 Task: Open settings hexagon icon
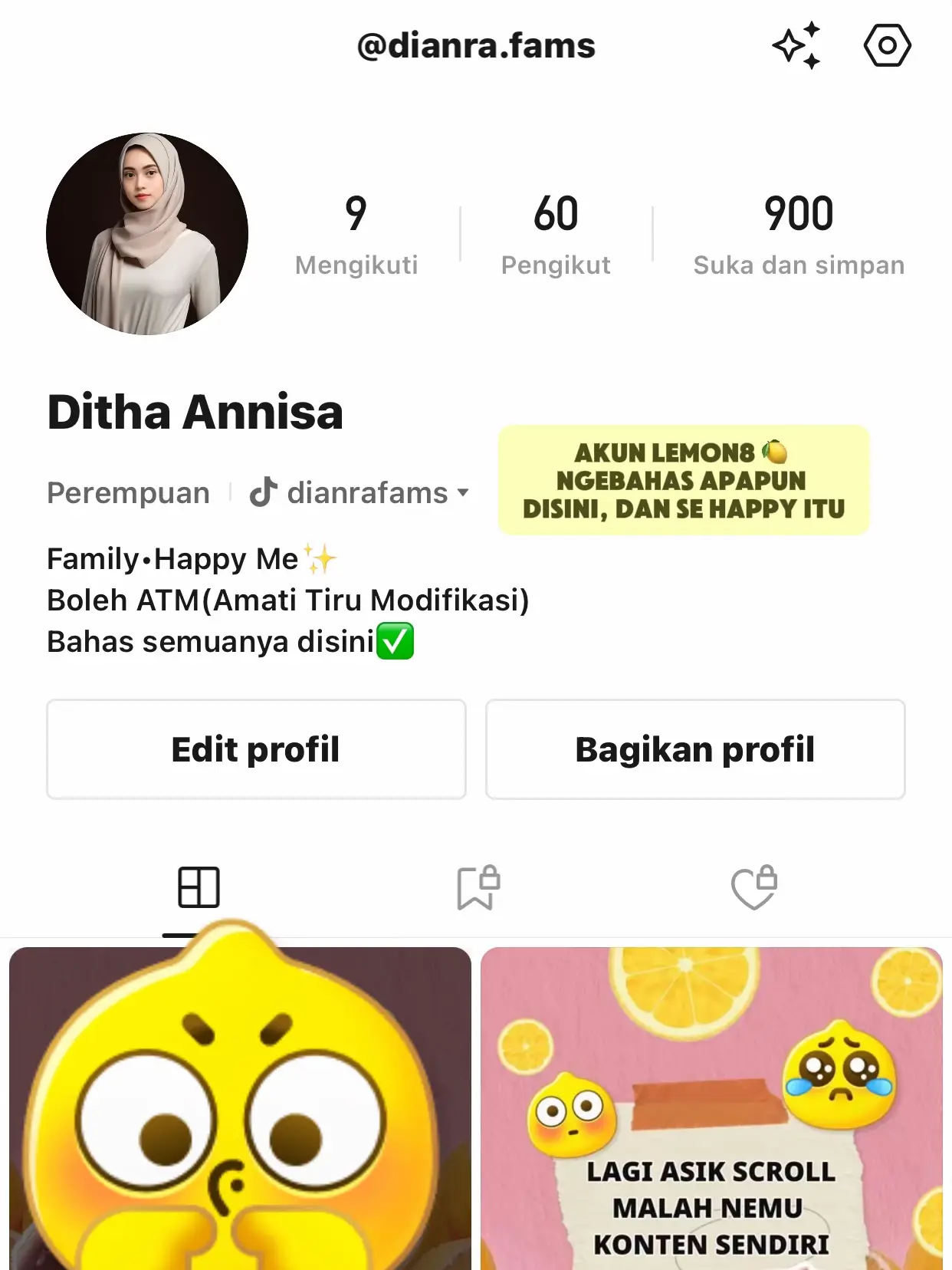(887, 46)
